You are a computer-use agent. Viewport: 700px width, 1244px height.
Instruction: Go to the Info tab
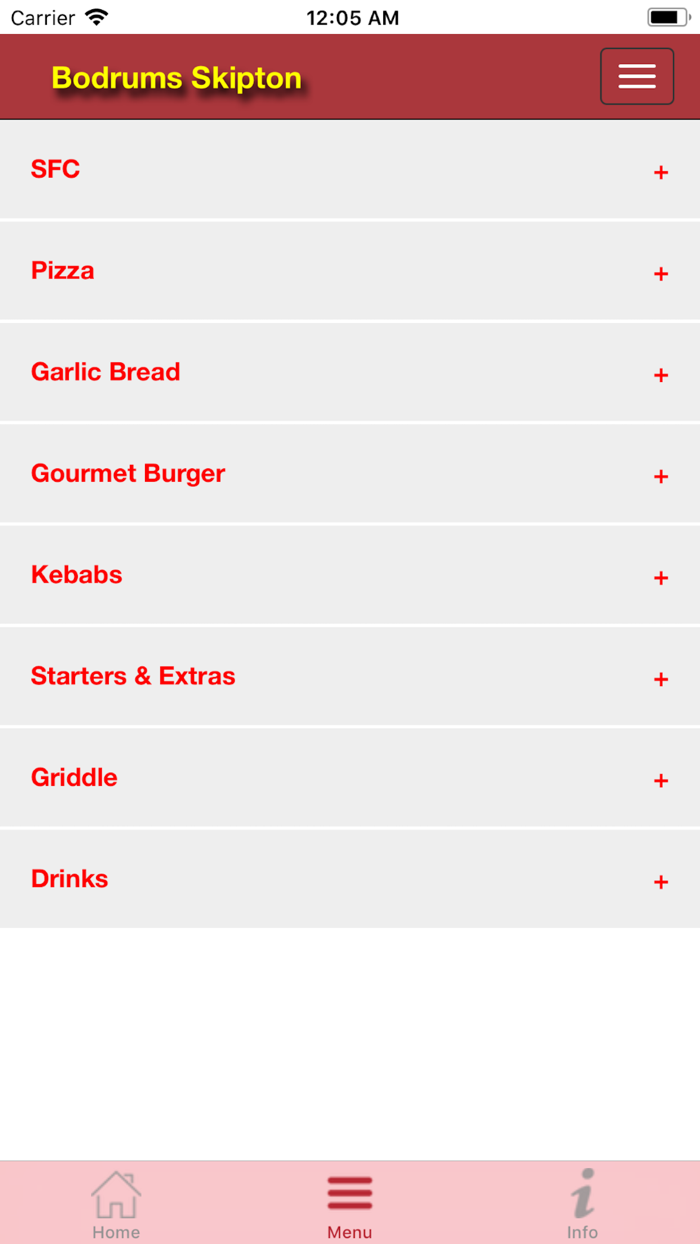[582, 1204]
